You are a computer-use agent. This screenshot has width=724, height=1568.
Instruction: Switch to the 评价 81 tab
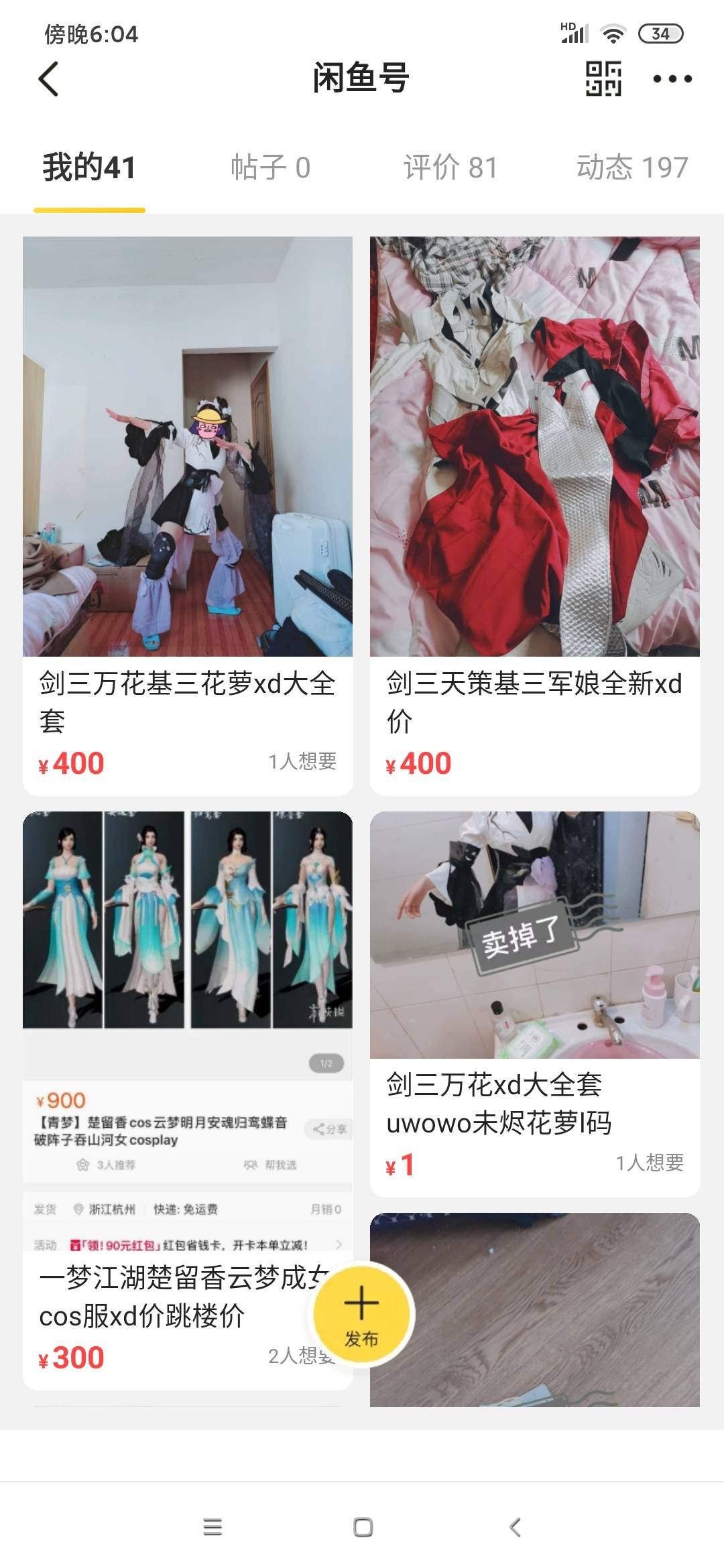[450, 168]
